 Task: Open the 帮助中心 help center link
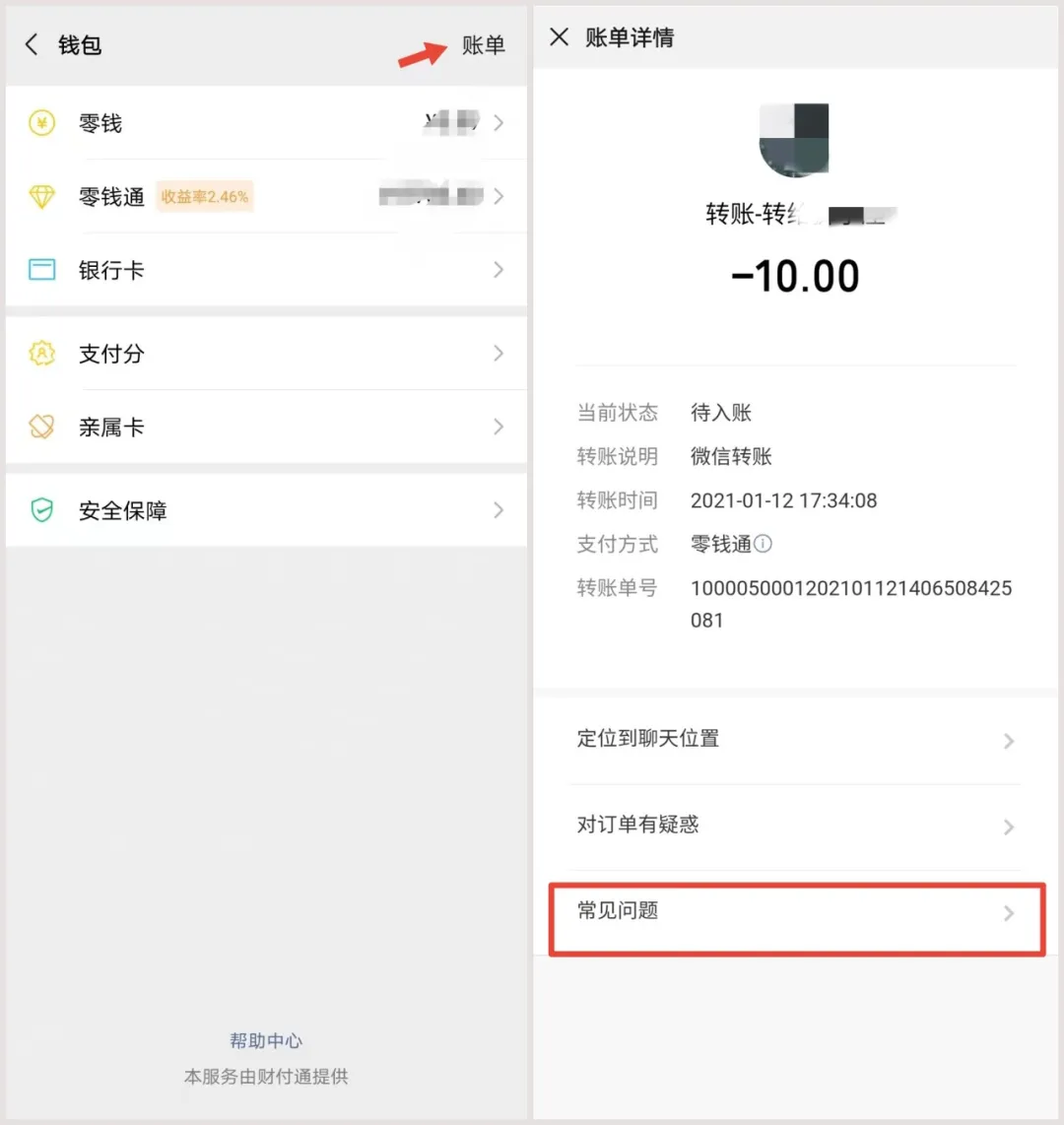pos(265,1040)
